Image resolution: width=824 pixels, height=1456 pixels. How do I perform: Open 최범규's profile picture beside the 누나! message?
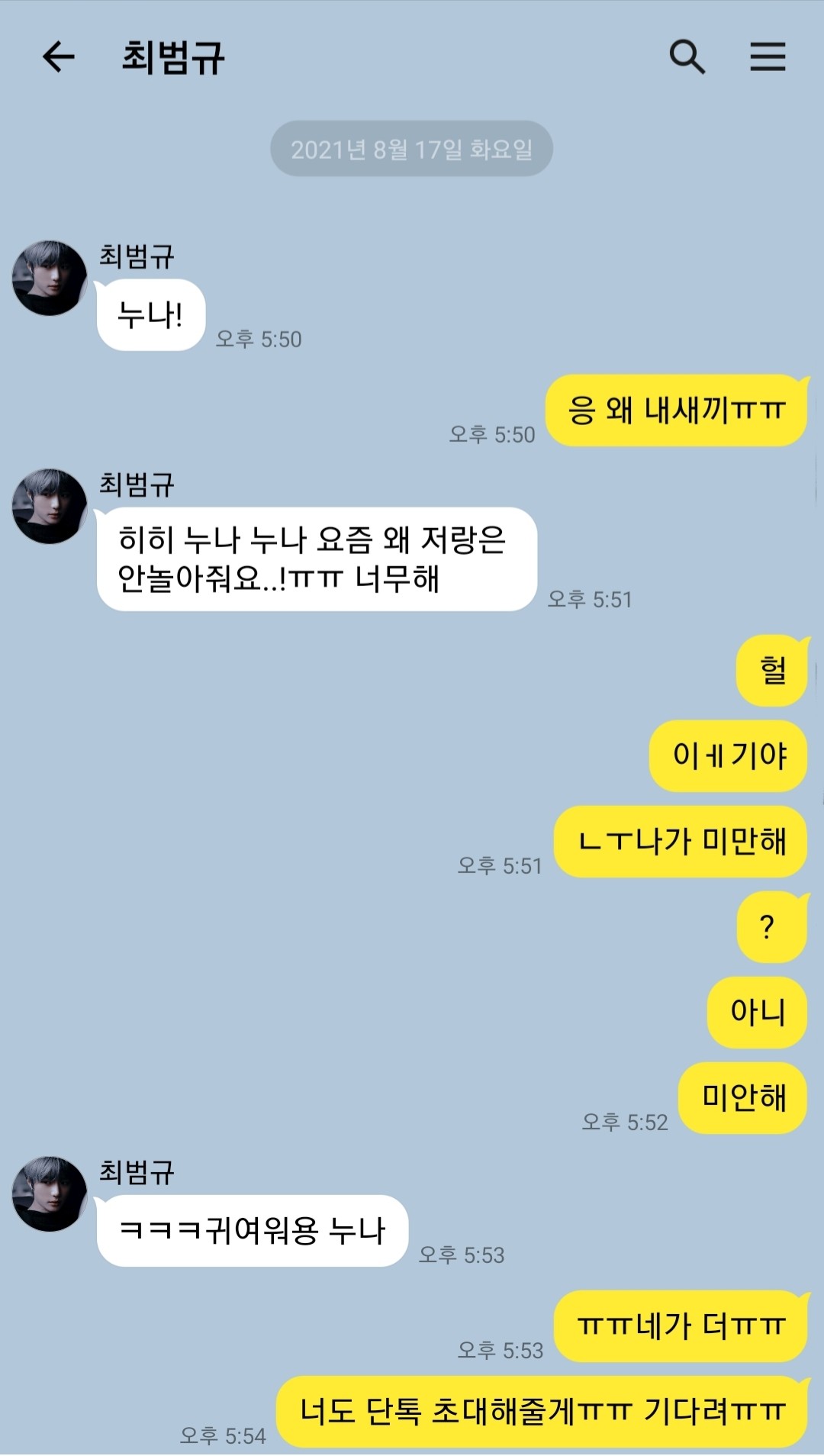pyautogui.click(x=50, y=279)
